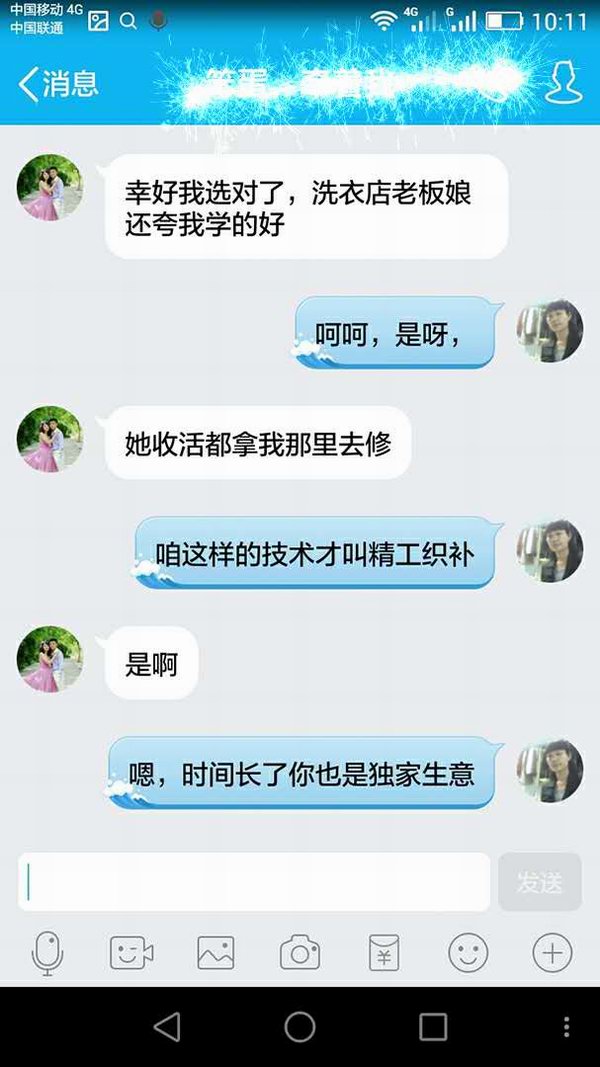600x1067 pixels.
Task: Open system recent apps
Action: click(x=433, y=1026)
